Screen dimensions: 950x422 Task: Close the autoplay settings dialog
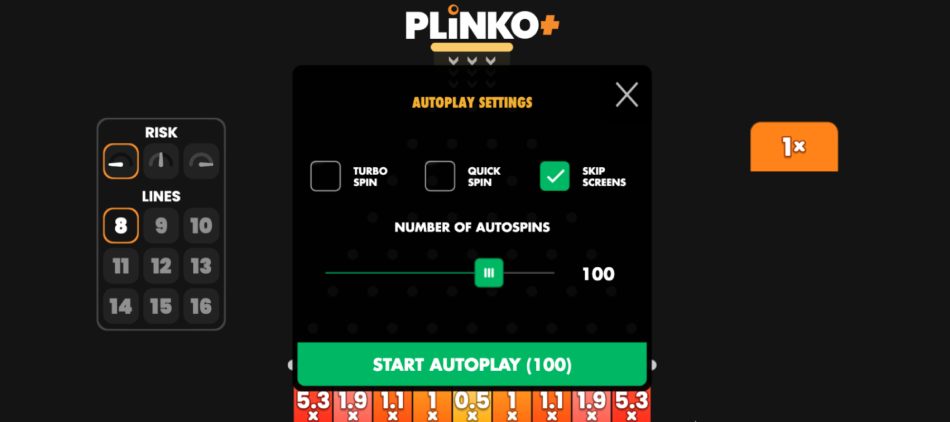click(x=627, y=95)
